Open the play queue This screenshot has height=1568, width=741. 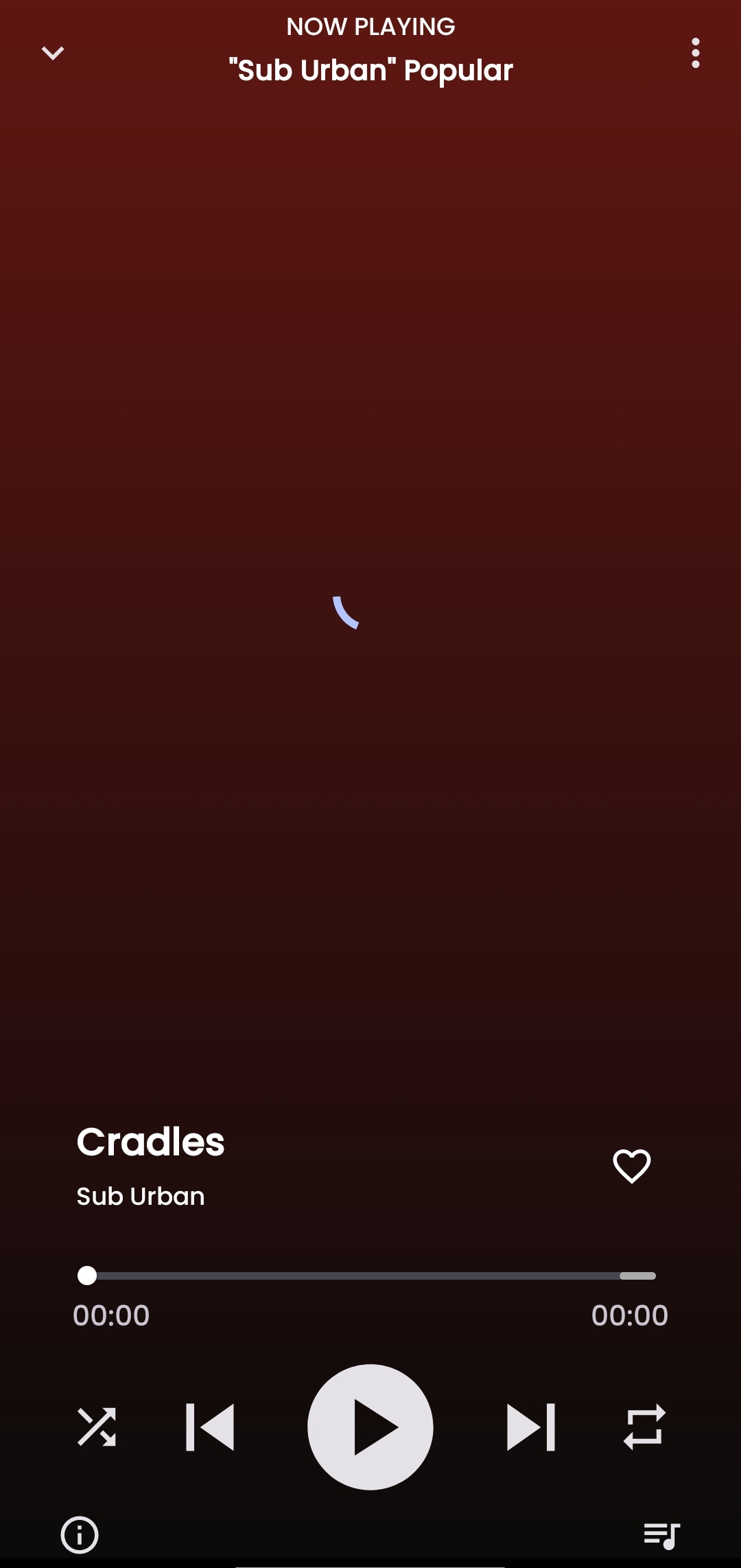[x=661, y=1534]
